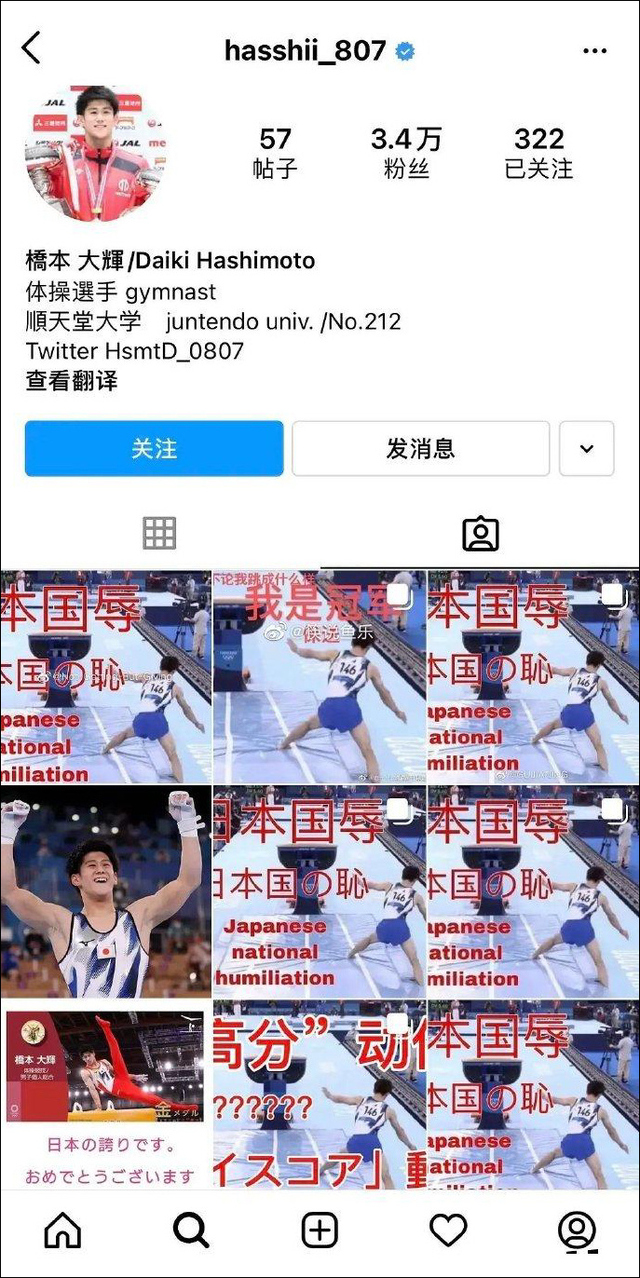Expand suggested accounts dropdown arrow
The height and width of the screenshot is (1278, 640).
click(586, 448)
